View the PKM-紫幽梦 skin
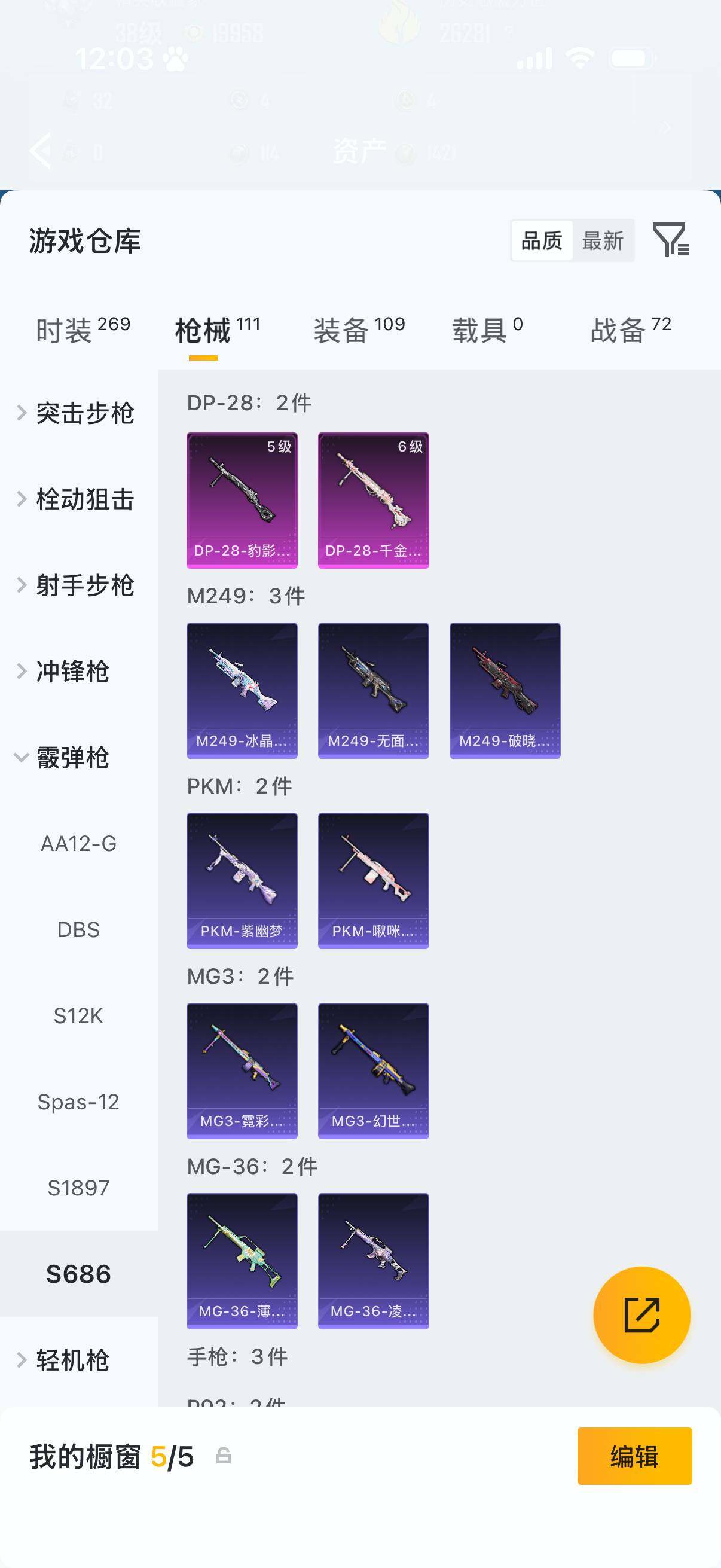The image size is (721, 1568). click(x=242, y=880)
